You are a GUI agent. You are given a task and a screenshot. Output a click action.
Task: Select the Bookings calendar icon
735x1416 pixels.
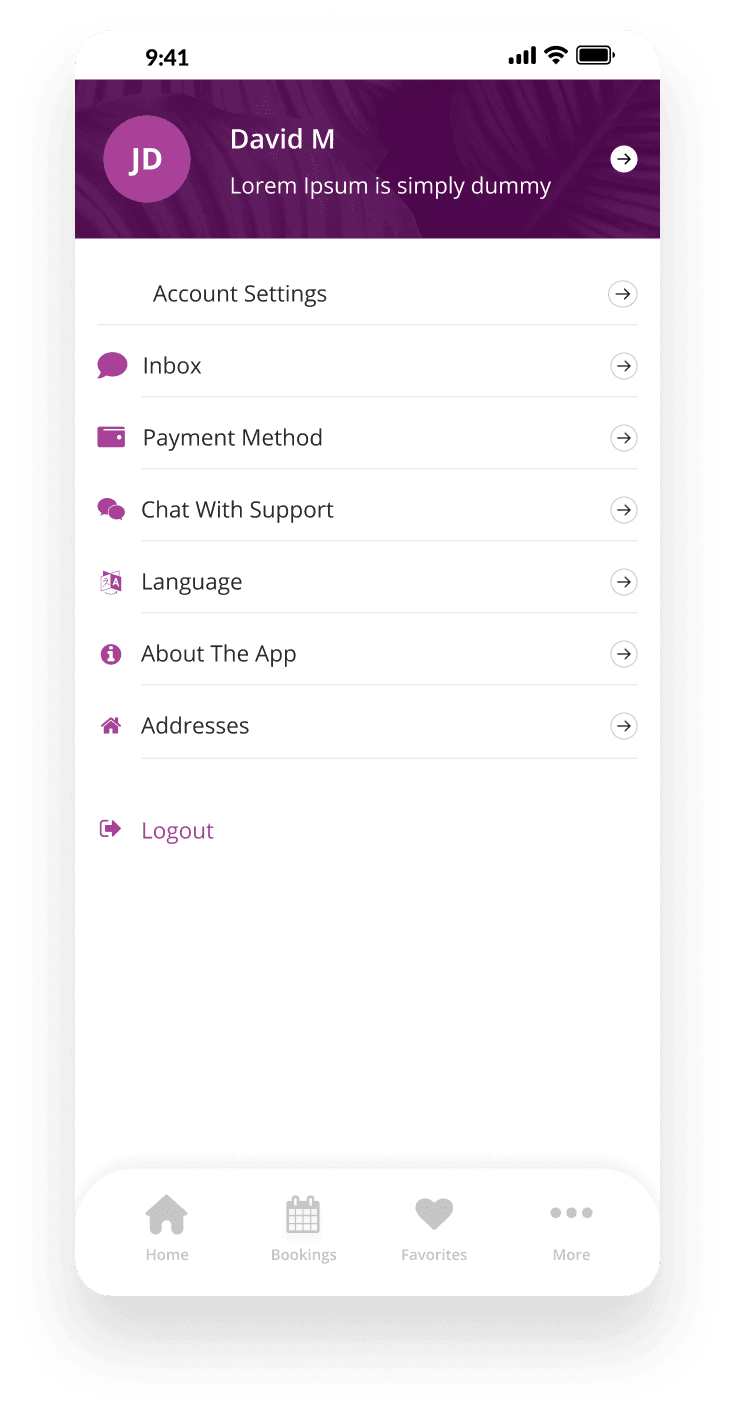(x=303, y=1213)
